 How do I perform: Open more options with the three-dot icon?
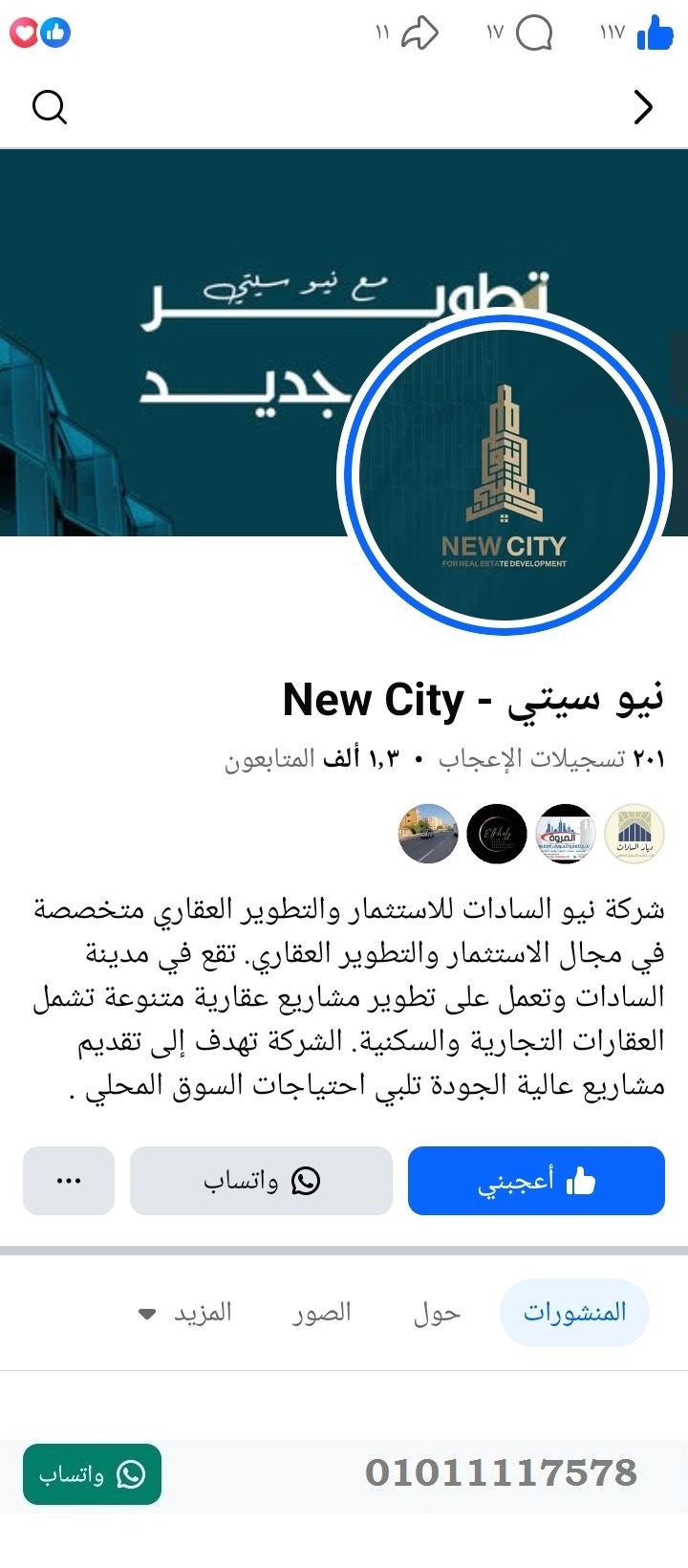[x=68, y=1181]
